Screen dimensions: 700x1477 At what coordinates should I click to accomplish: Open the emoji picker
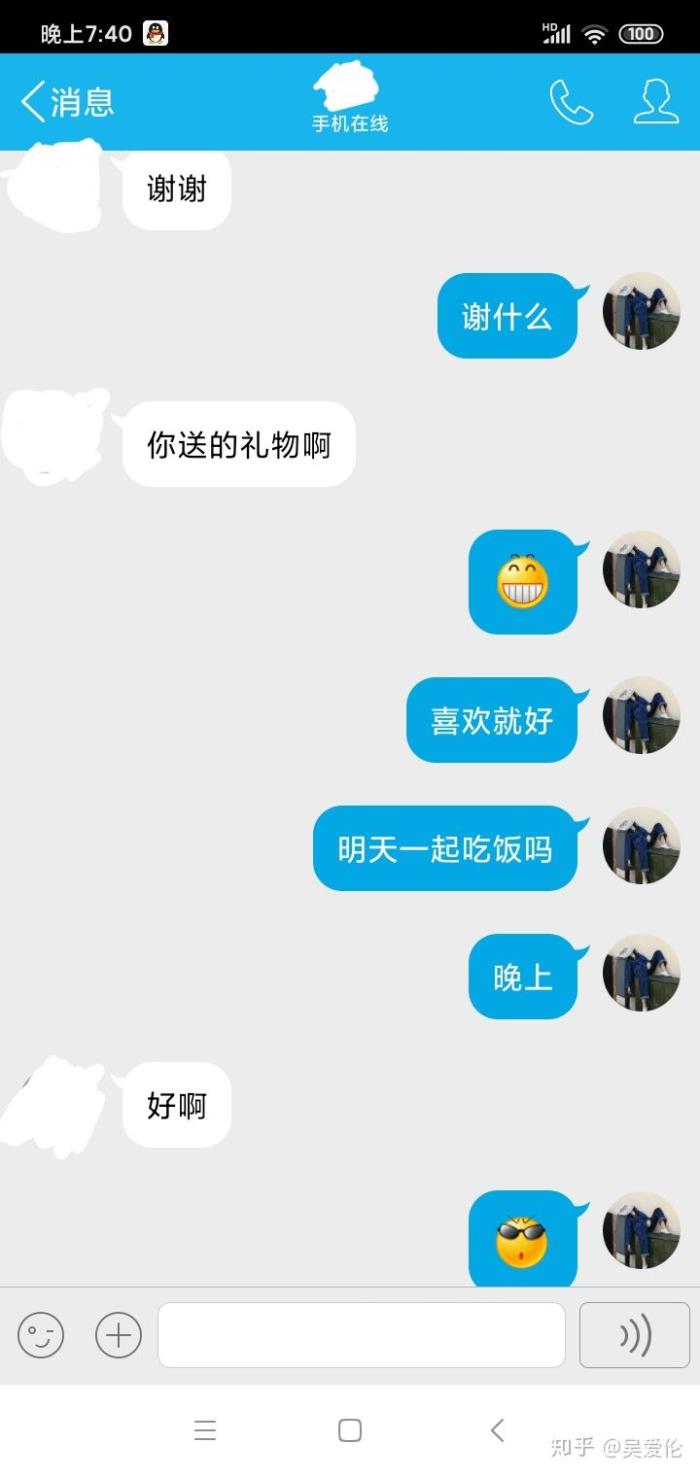coord(41,1335)
